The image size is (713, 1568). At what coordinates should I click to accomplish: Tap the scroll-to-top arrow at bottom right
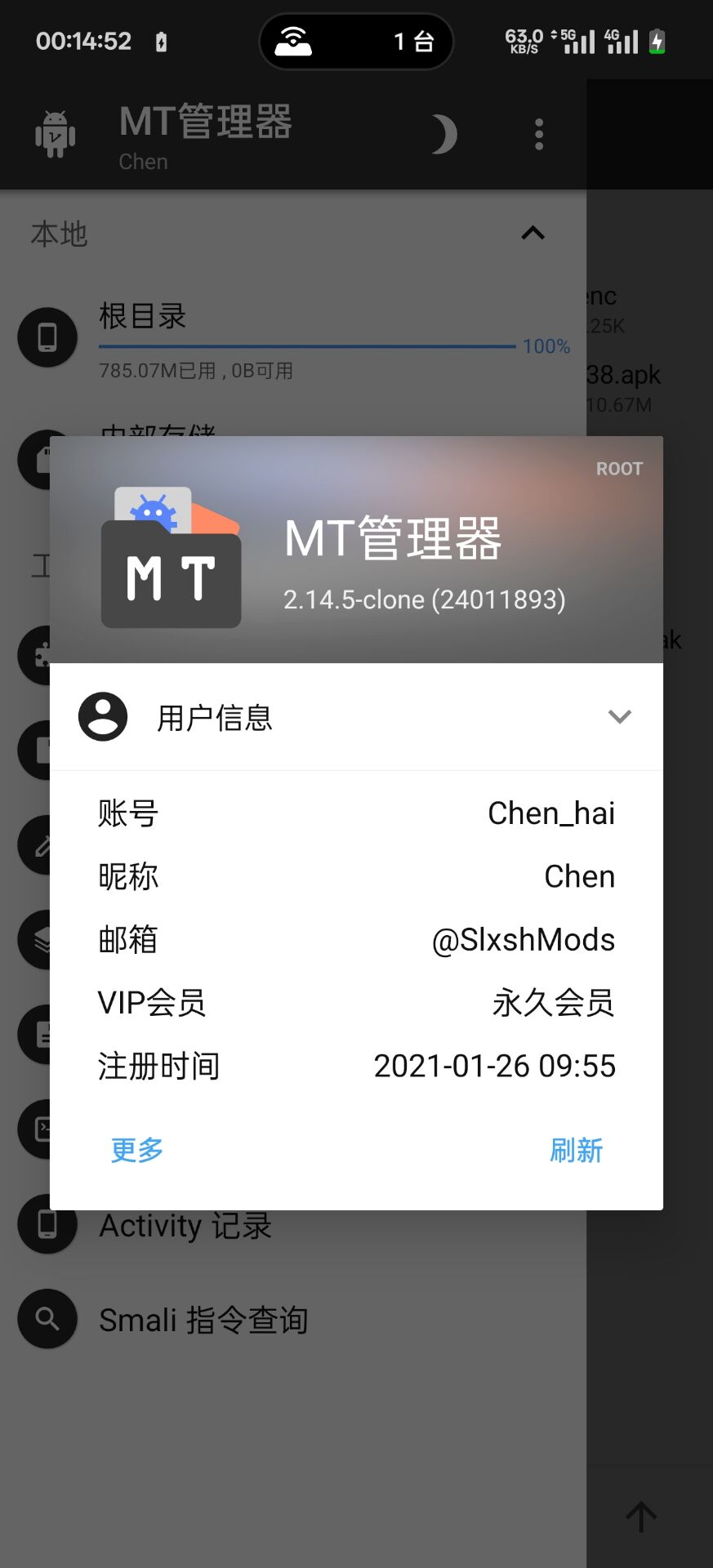(640, 1517)
